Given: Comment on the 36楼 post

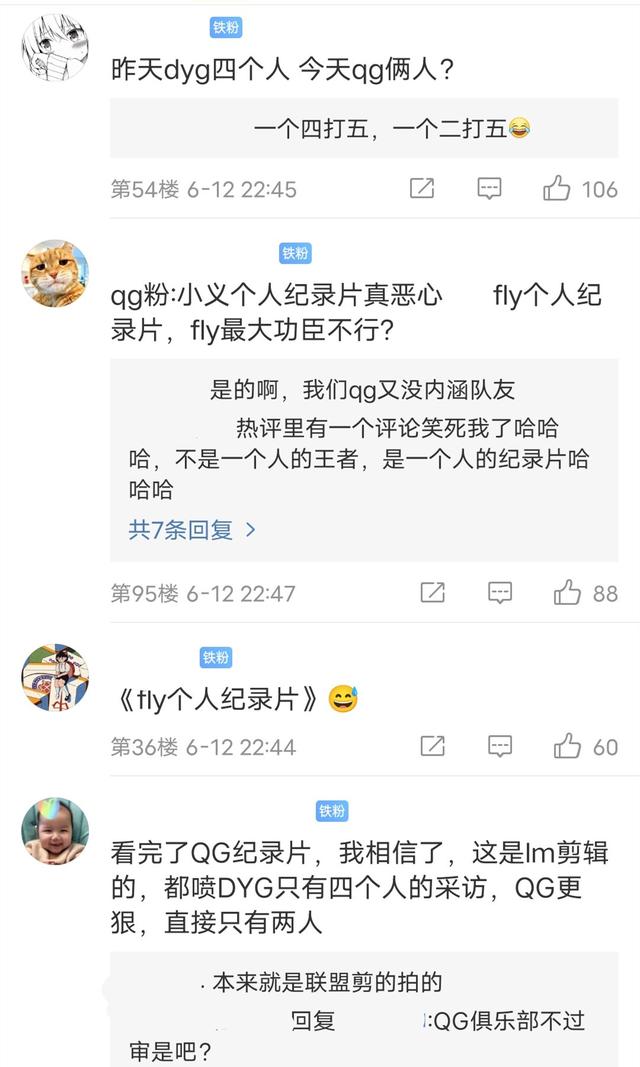Looking at the screenshot, I should coord(500,746).
